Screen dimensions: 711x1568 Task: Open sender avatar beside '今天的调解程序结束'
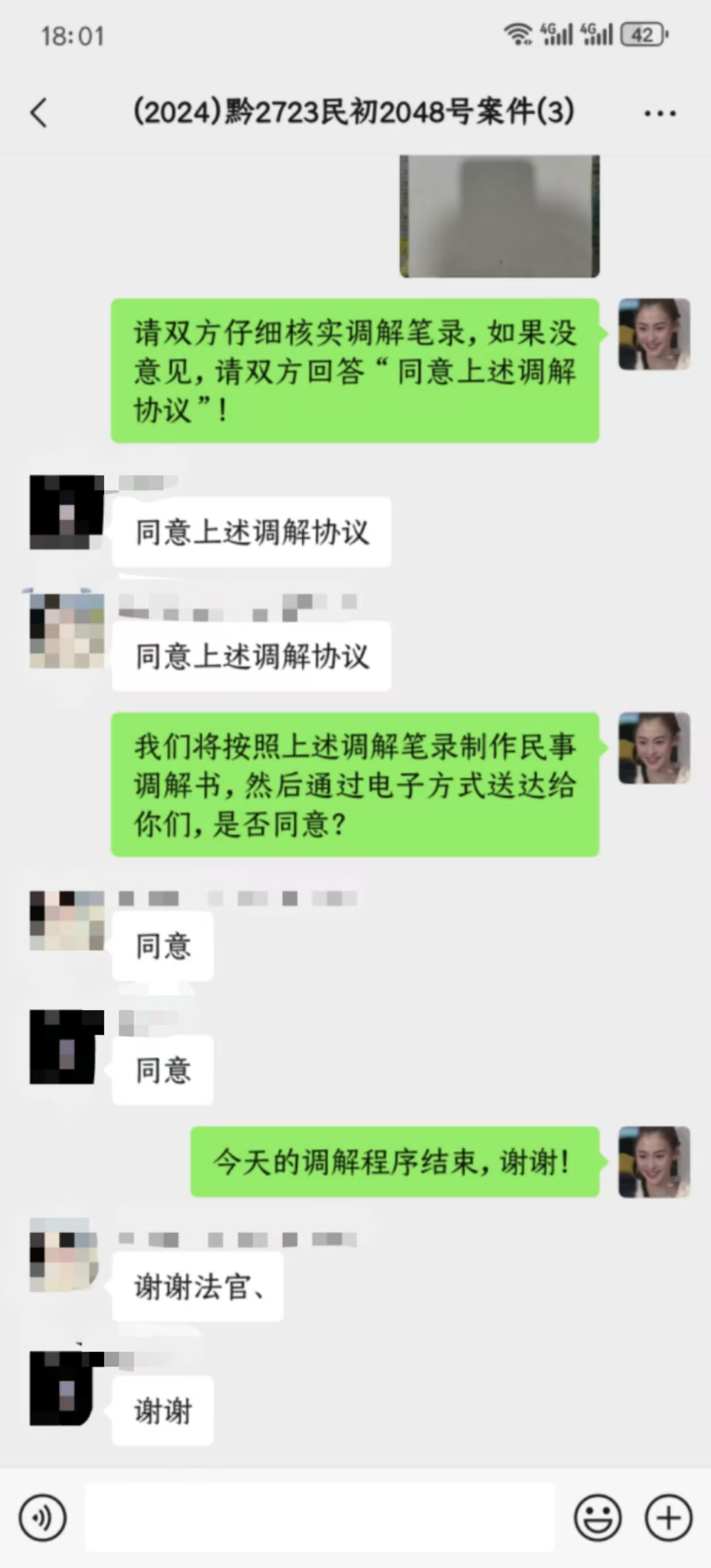point(653,1162)
